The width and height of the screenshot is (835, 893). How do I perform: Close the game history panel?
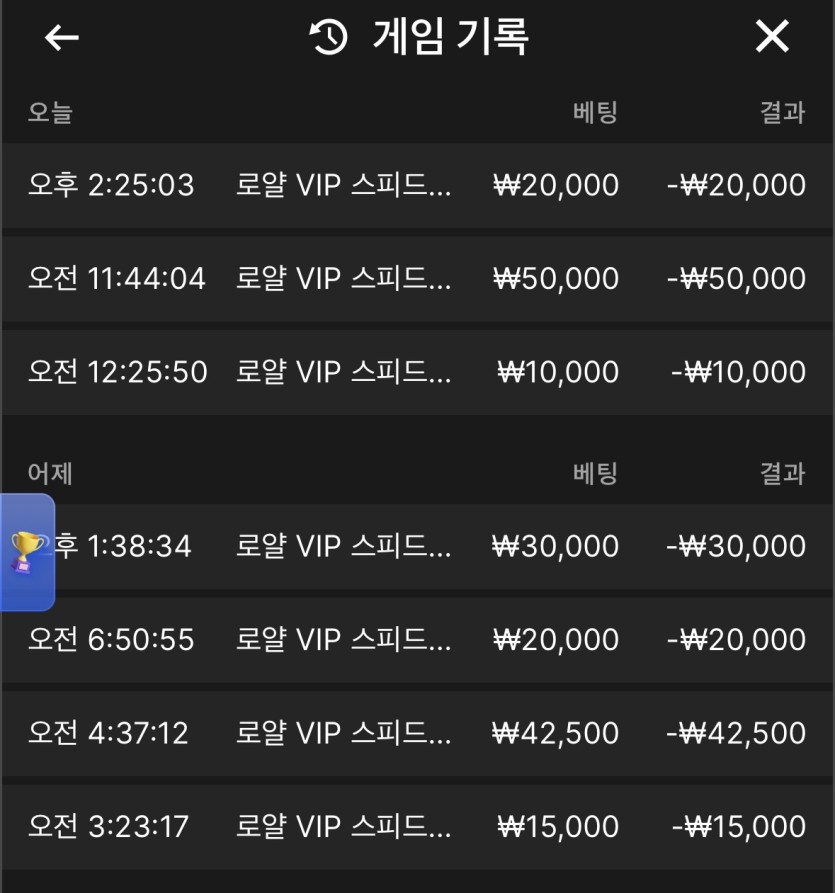pos(772,38)
